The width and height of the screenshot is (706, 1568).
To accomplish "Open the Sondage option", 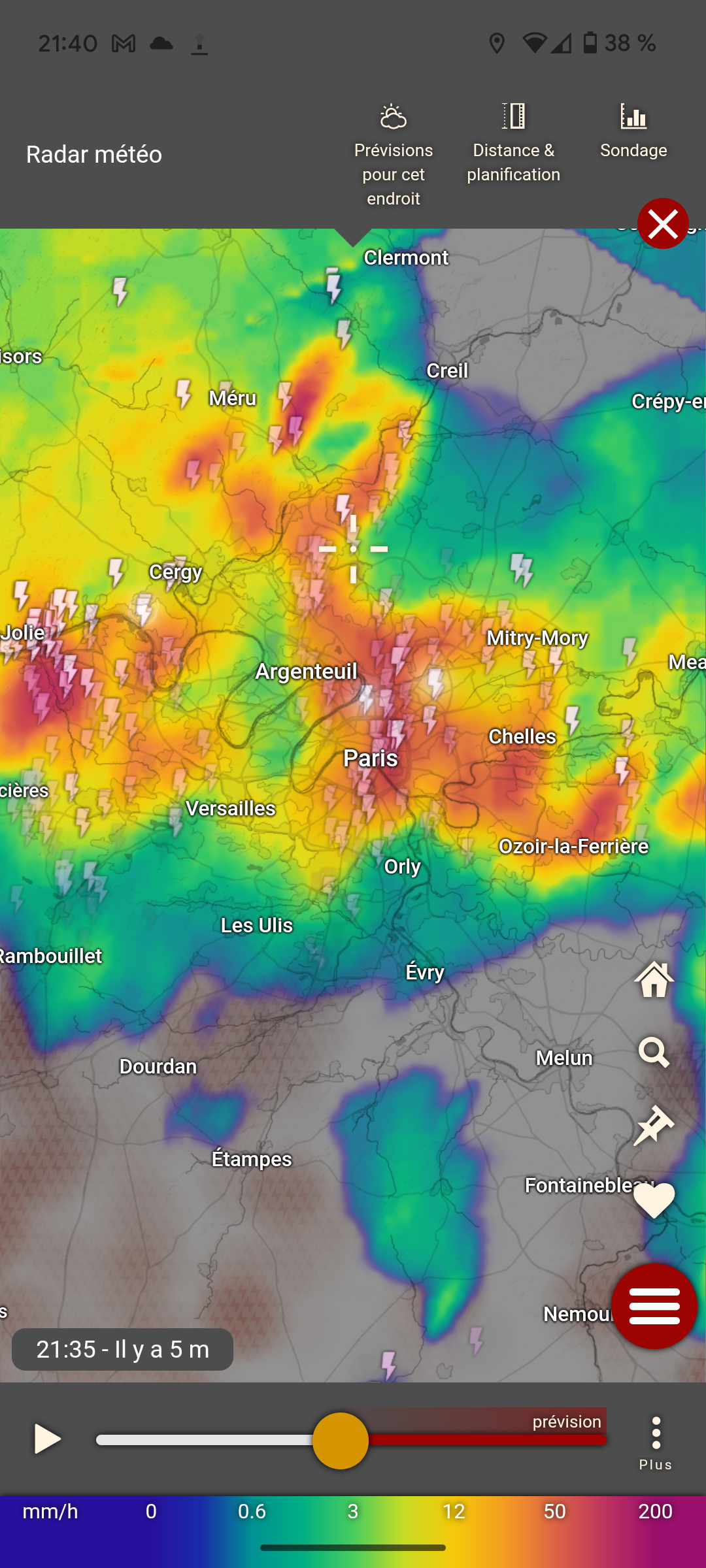I will [x=633, y=131].
